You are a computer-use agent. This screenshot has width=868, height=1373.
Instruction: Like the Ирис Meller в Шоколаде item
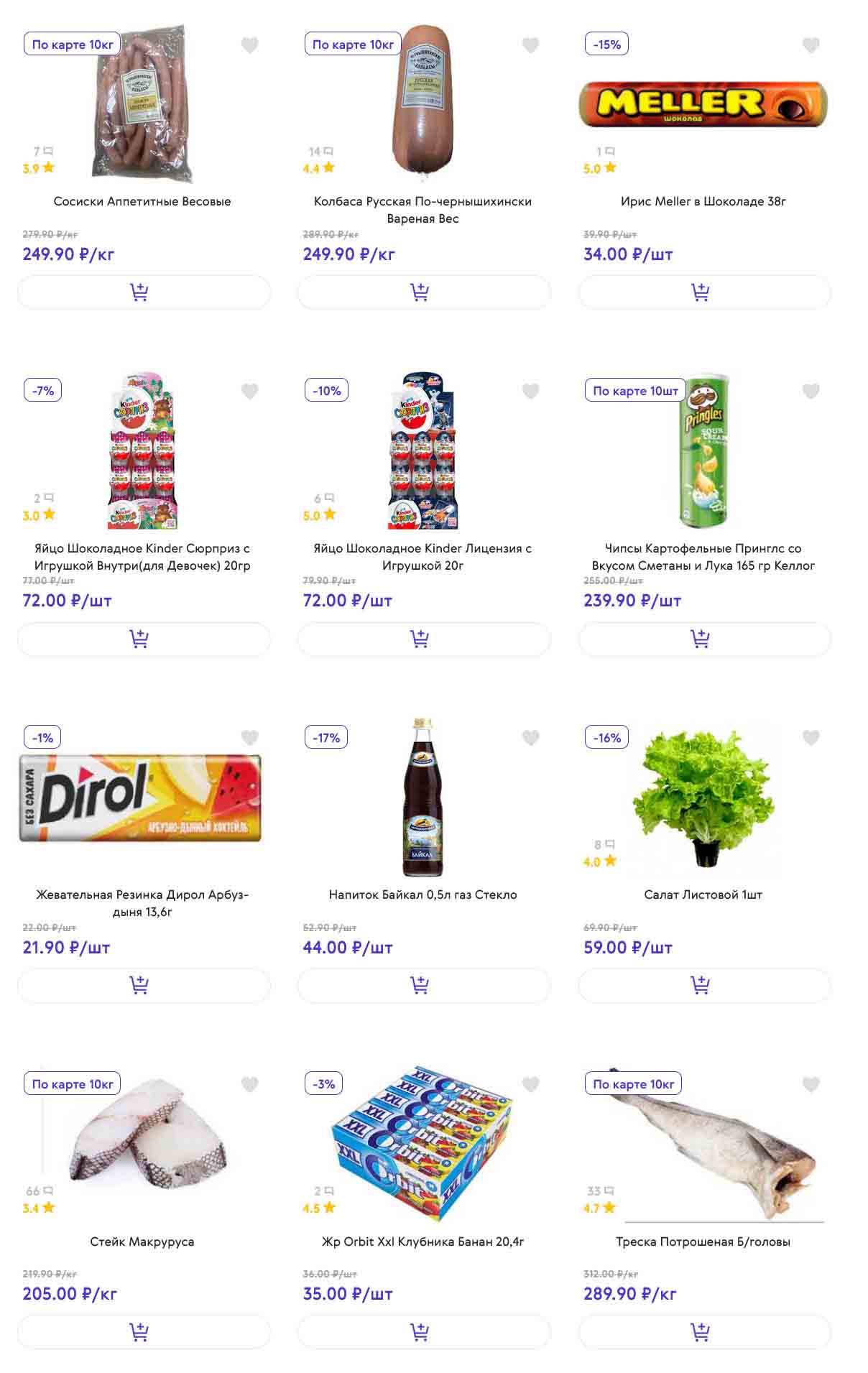coord(811,45)
